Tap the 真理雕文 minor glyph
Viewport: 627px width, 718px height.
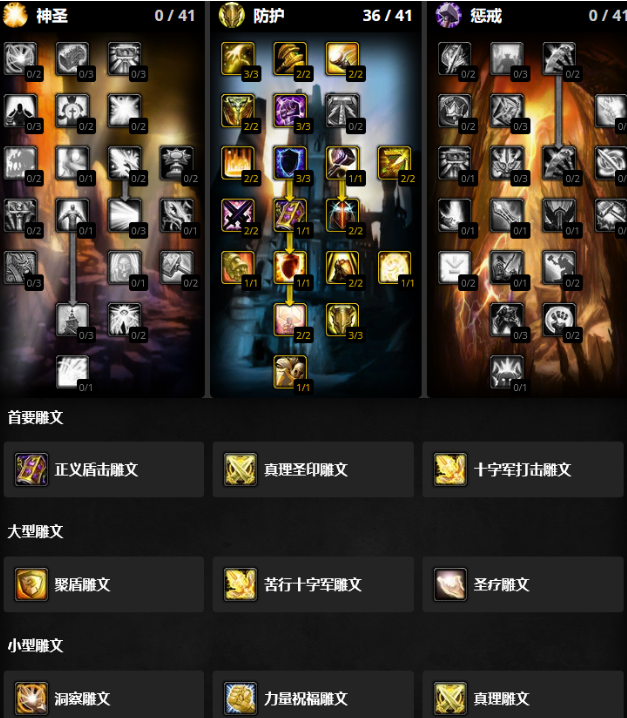click(522, 697)
